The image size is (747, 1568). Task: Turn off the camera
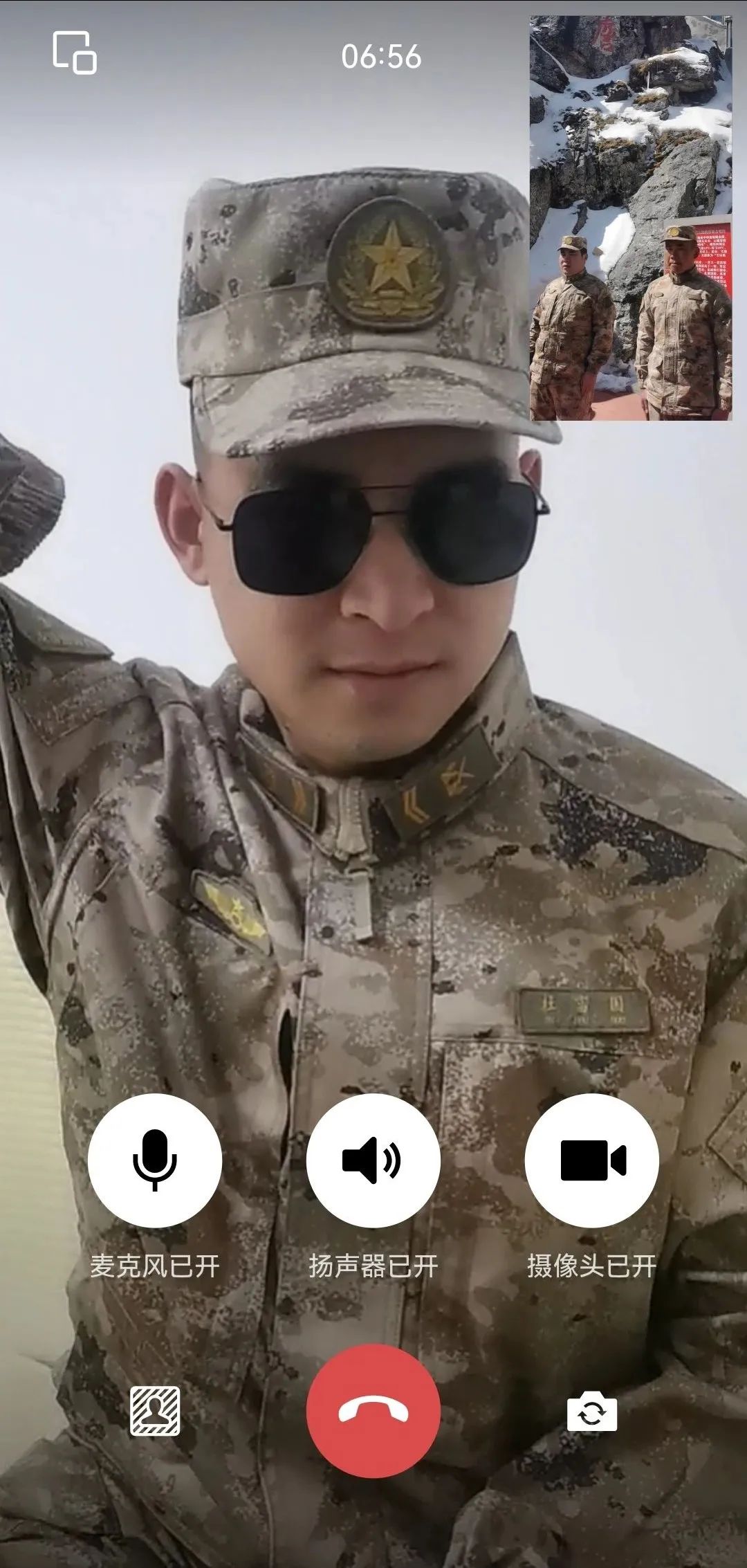point(591,1160)
